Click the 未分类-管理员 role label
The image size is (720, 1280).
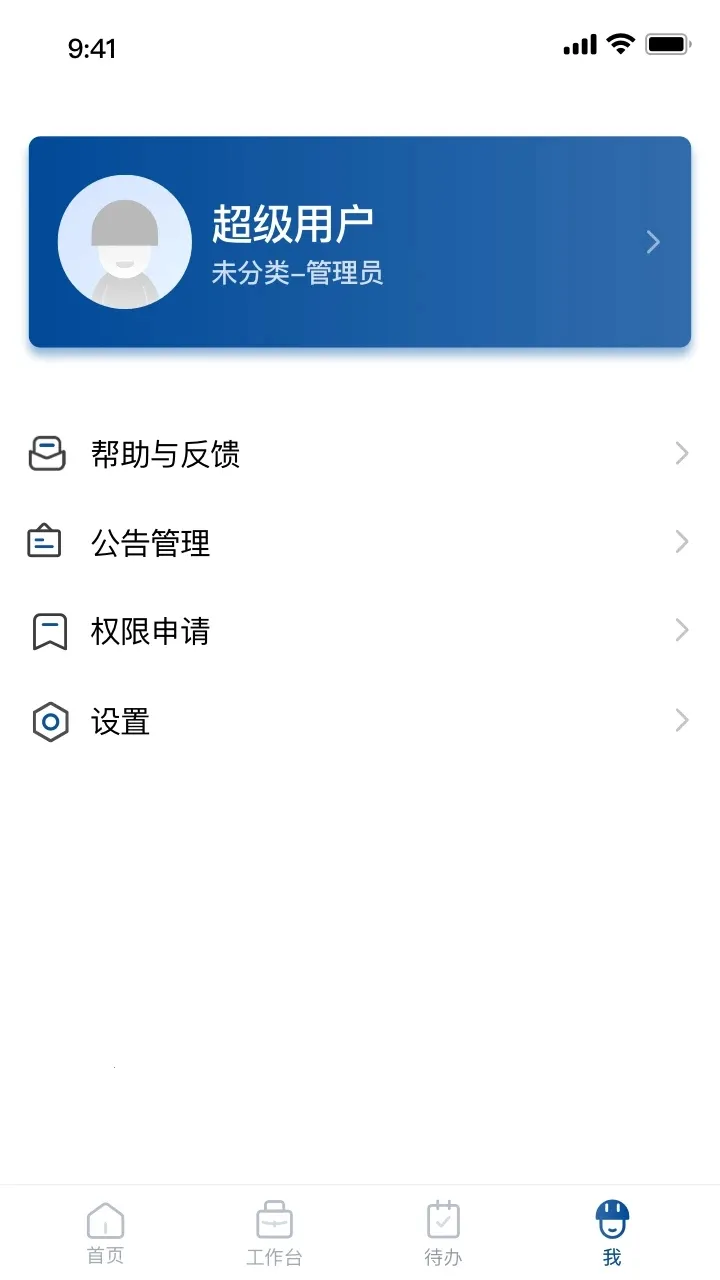coord(299,272)
